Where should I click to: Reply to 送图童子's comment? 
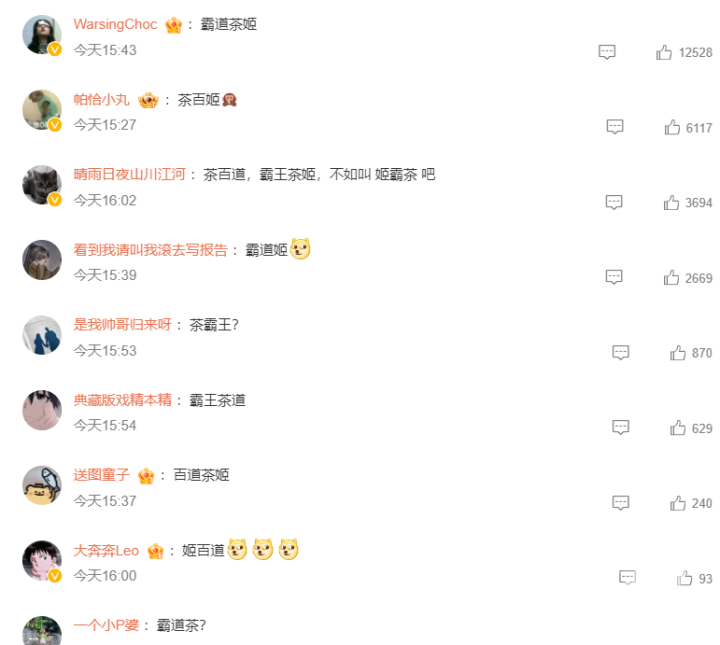click(621, 503)
